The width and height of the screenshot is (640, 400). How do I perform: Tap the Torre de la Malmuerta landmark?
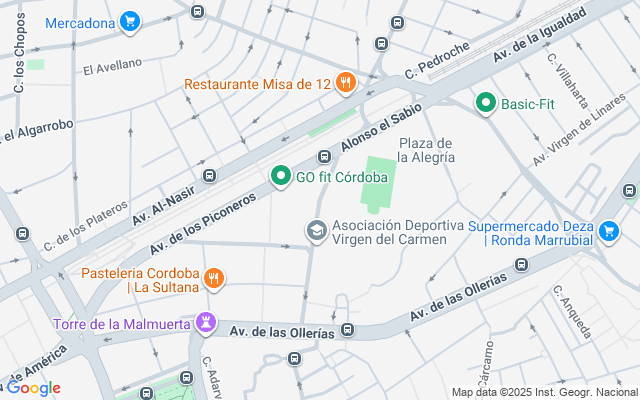[207, 323]
